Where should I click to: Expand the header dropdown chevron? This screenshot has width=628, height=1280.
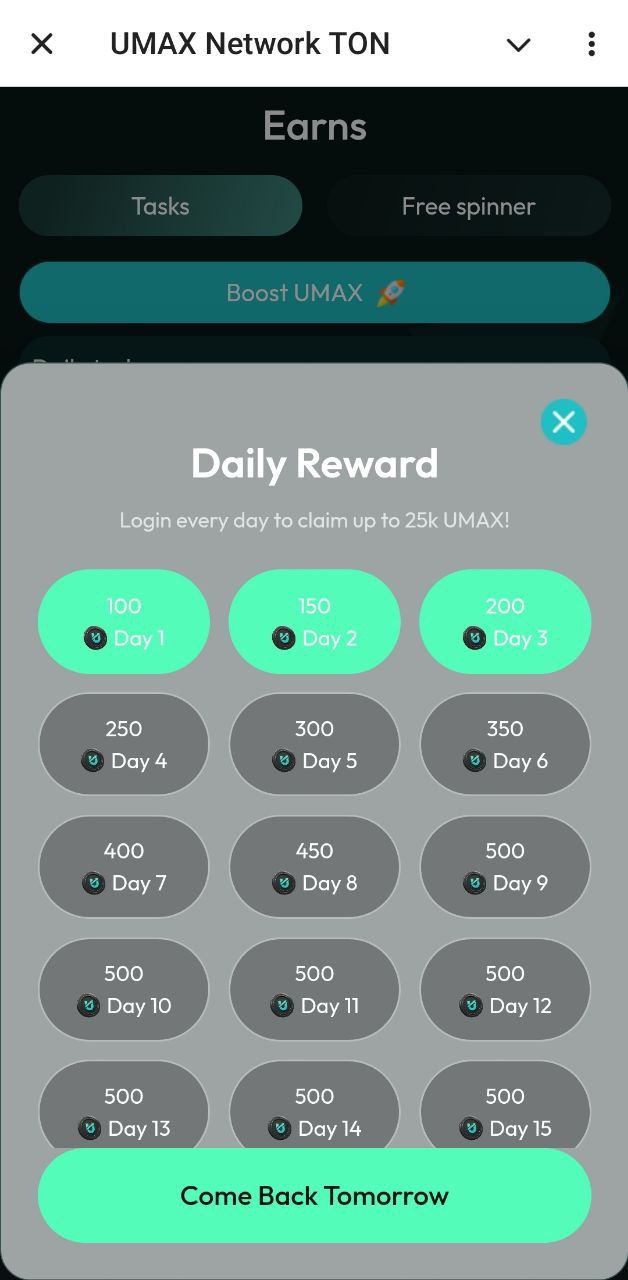(518, 44)
